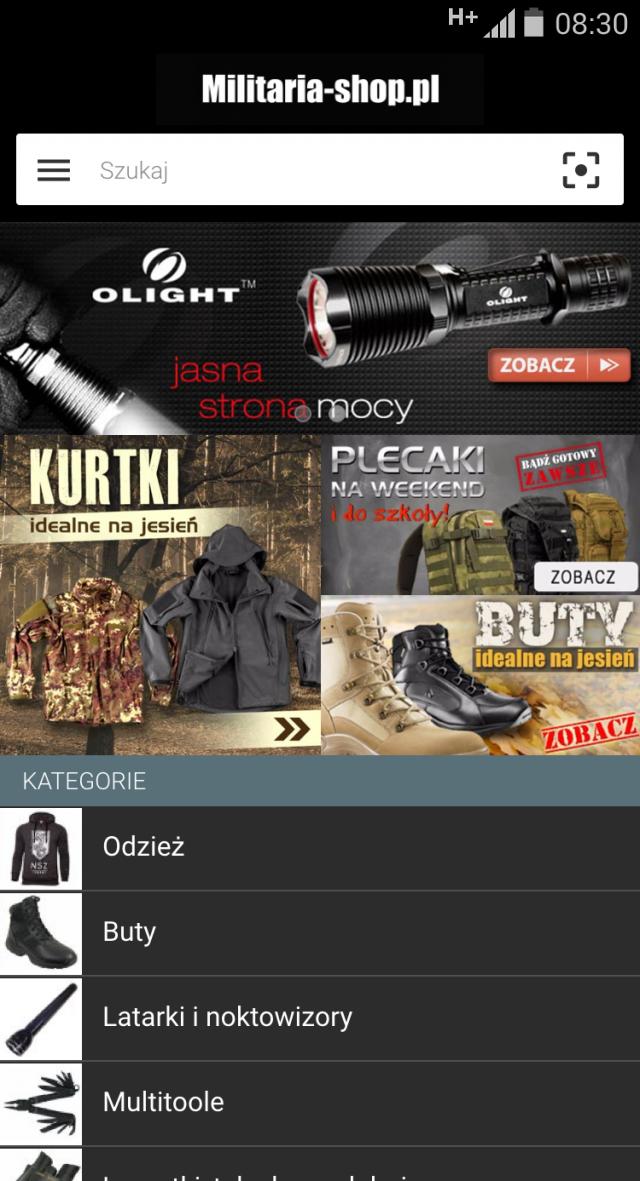The image size is (640, 1181).
Task: Open the hamburger drawer menu
Action: pos(54,170)
